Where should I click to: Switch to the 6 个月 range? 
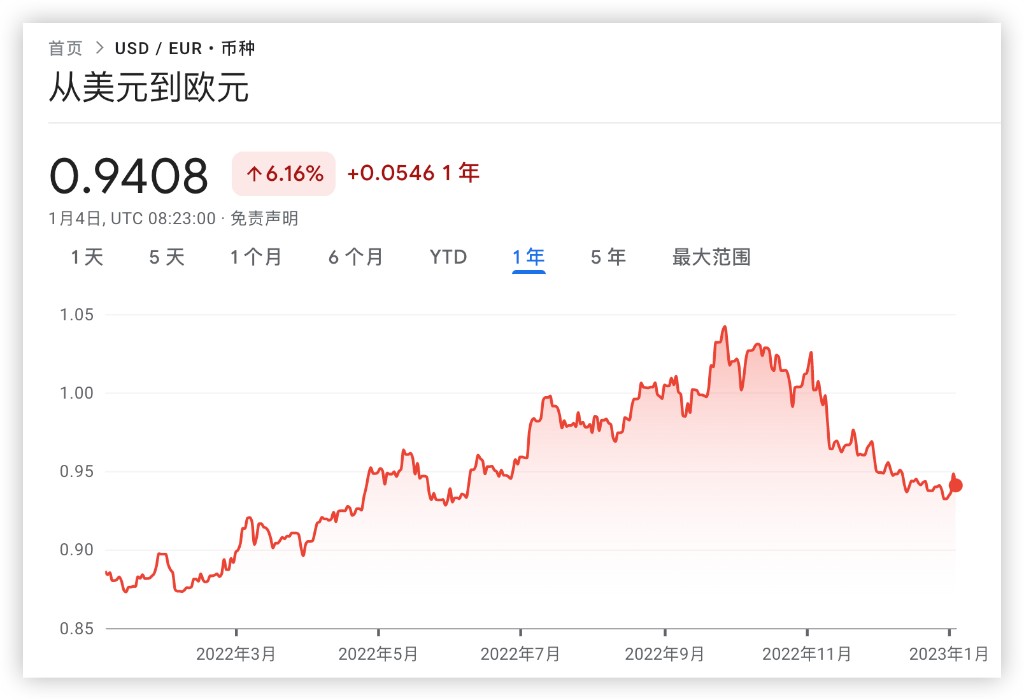356,257
